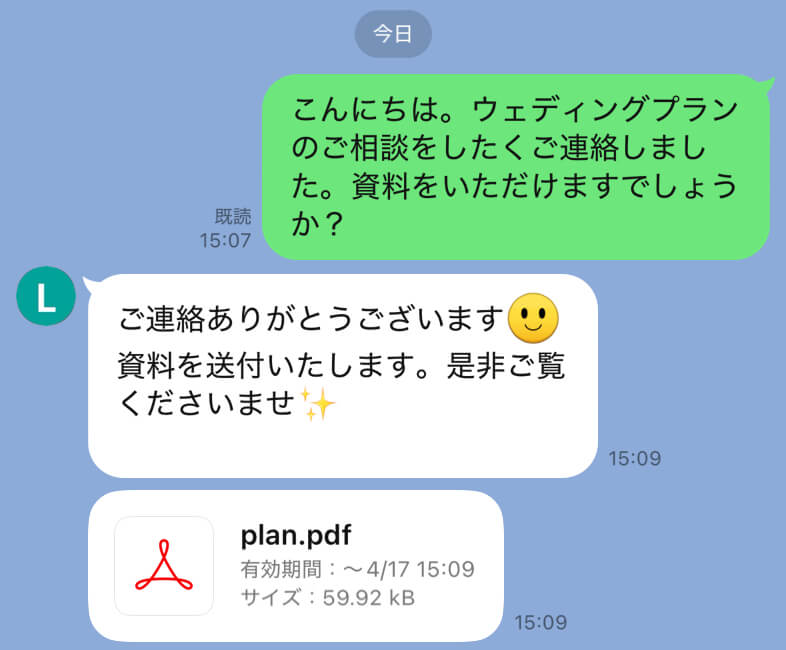Open the plan.pdf file attachment
The image size is (786, 650).
pyautogui.click(x=295, y=565)
